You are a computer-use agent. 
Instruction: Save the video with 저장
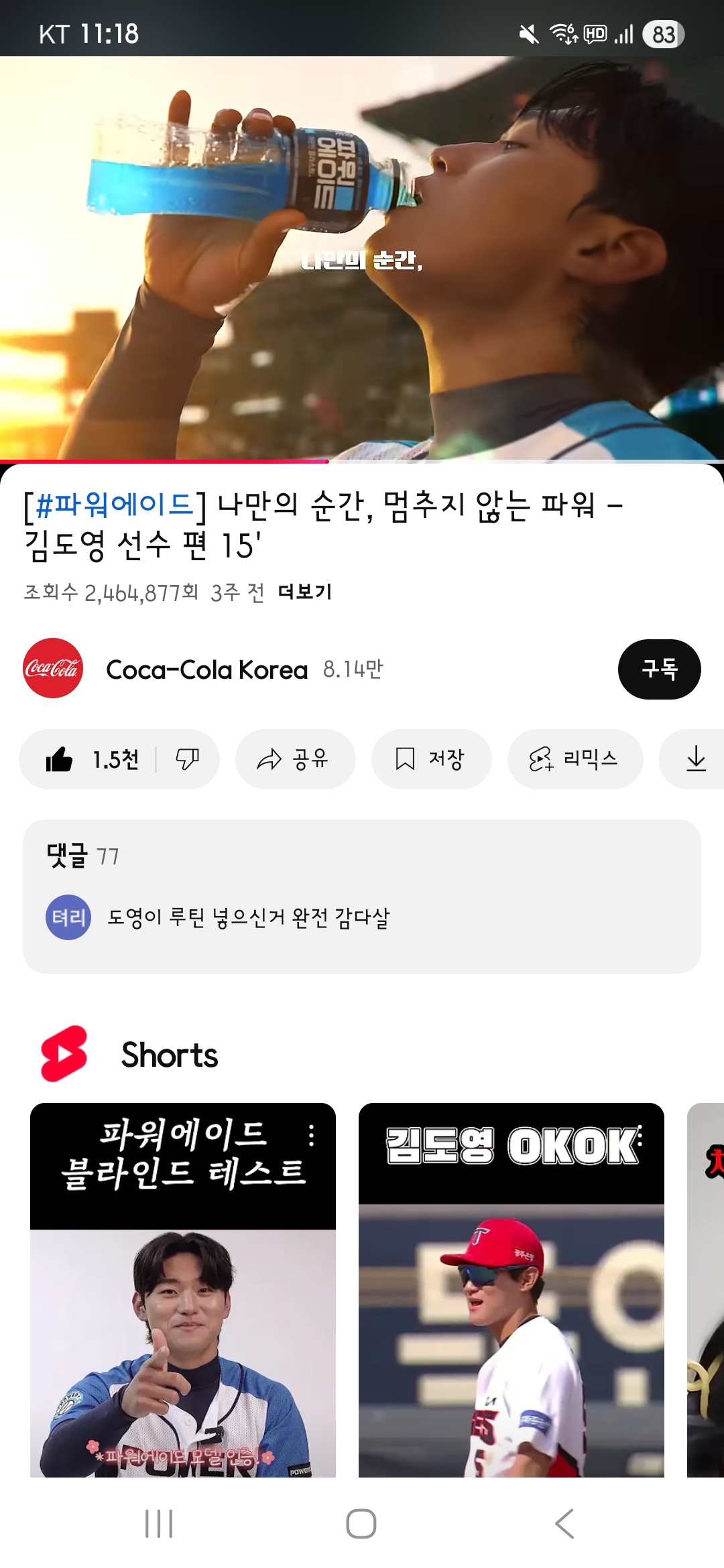(x=431, y=759)
